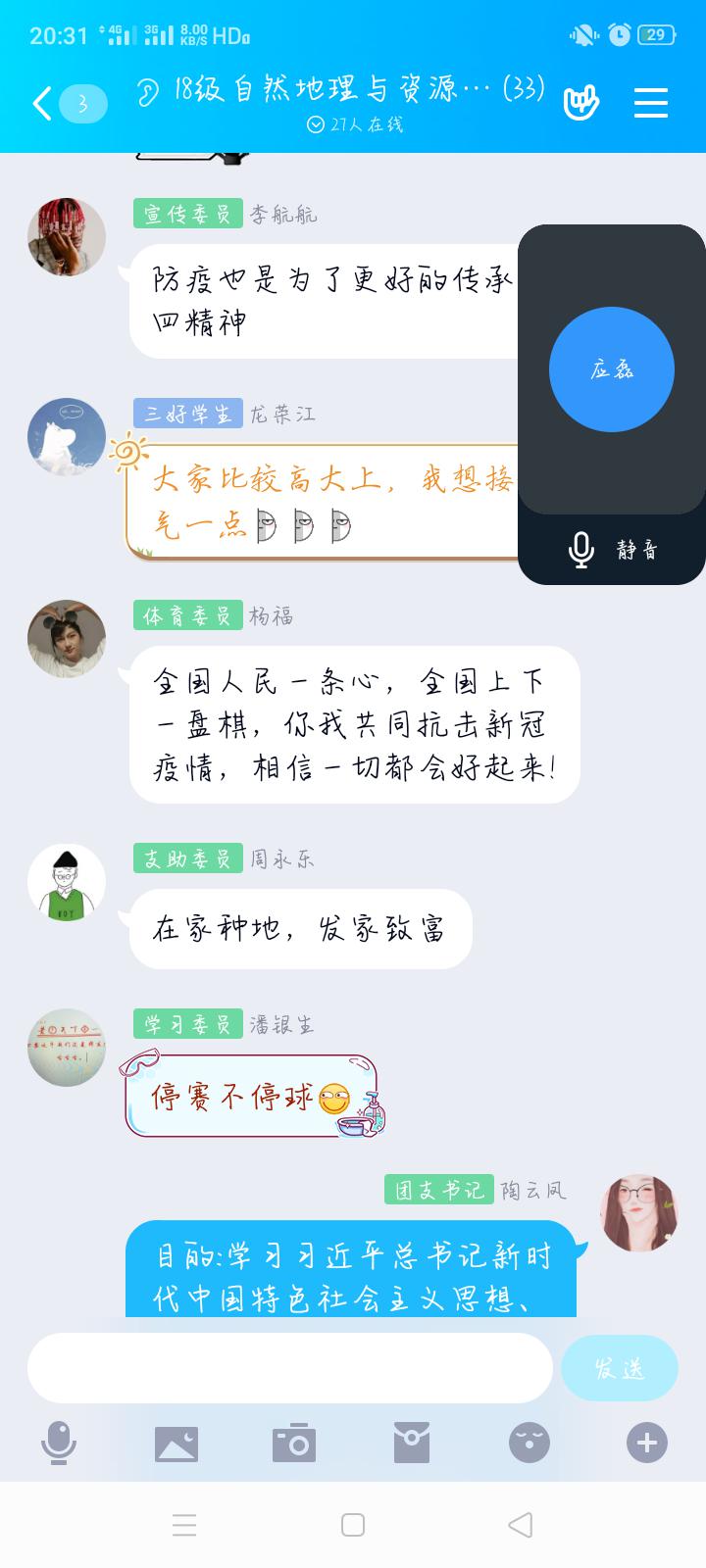Open more options plus icon
Viewport: 706px width, 1568px height.
click(647, 1443)
